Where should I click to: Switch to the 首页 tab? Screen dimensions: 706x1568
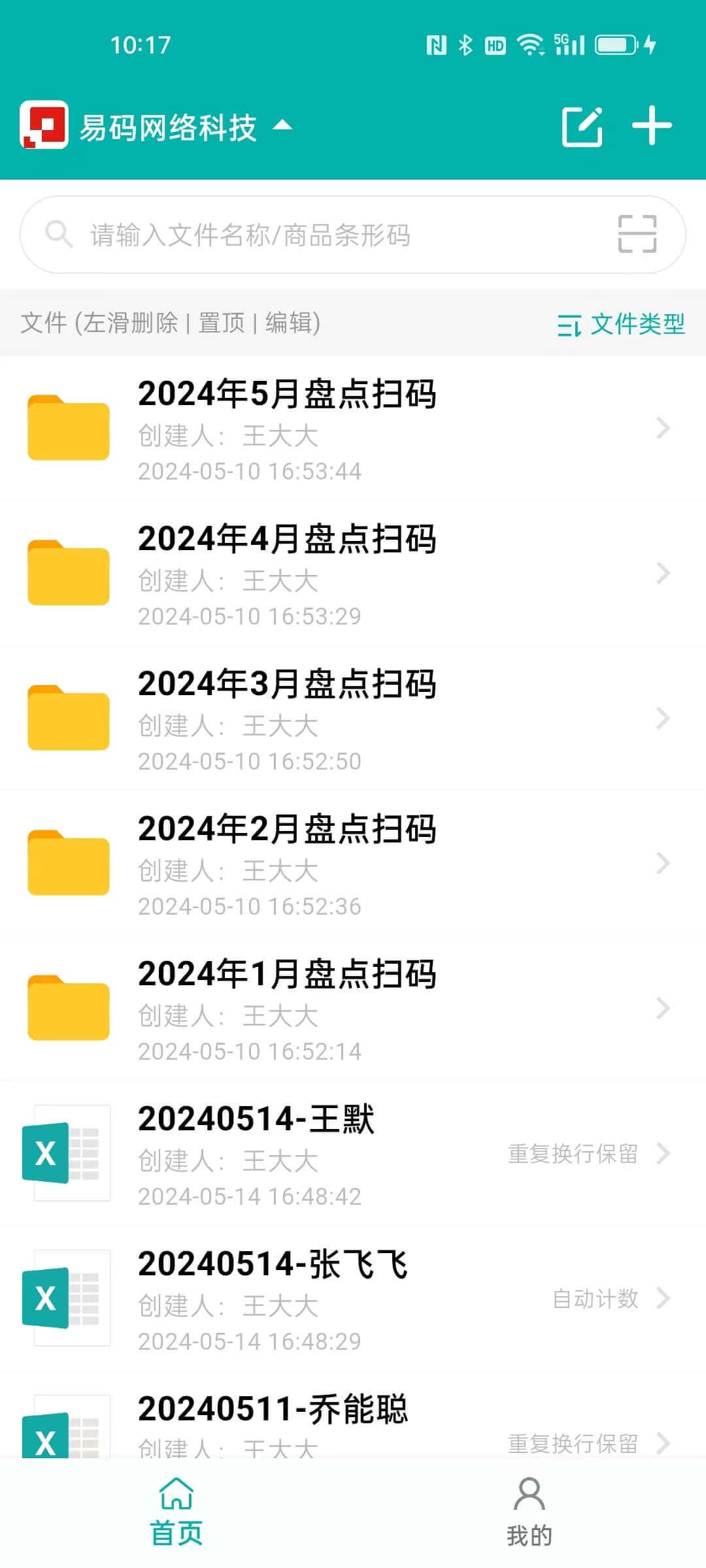pos(176,1512)
